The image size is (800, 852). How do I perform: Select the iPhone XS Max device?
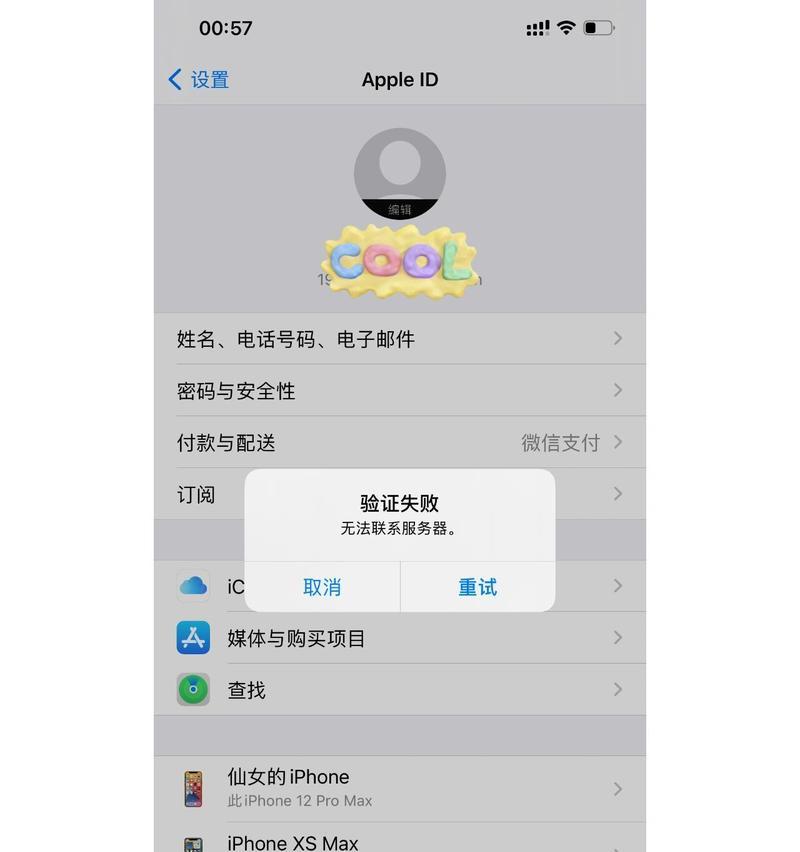point(400,842)
